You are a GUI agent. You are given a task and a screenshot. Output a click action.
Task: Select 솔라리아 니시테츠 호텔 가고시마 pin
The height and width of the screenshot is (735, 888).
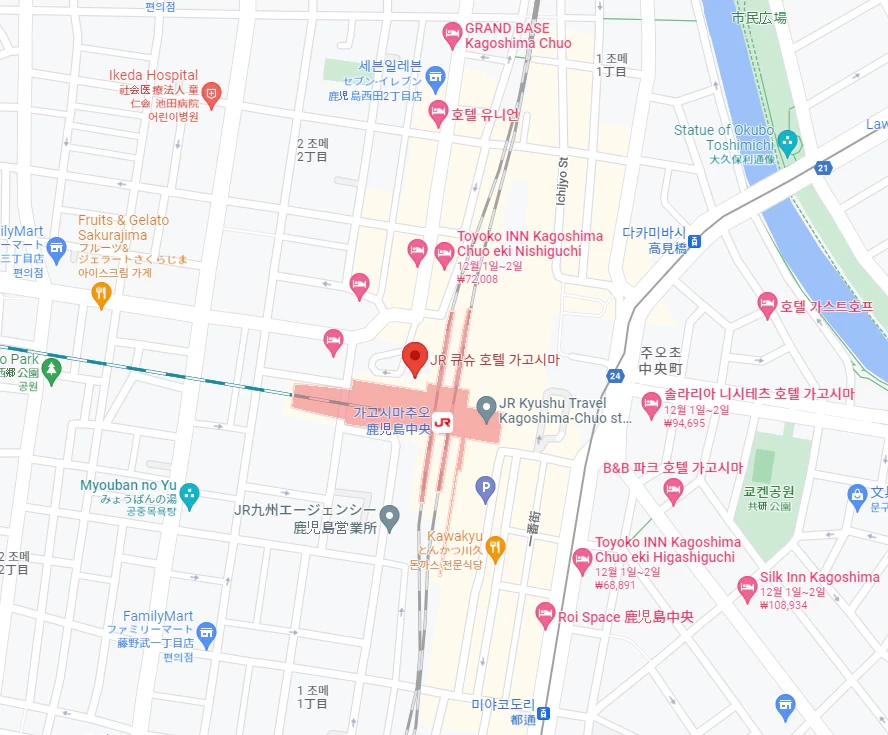[x=652, y=404]
